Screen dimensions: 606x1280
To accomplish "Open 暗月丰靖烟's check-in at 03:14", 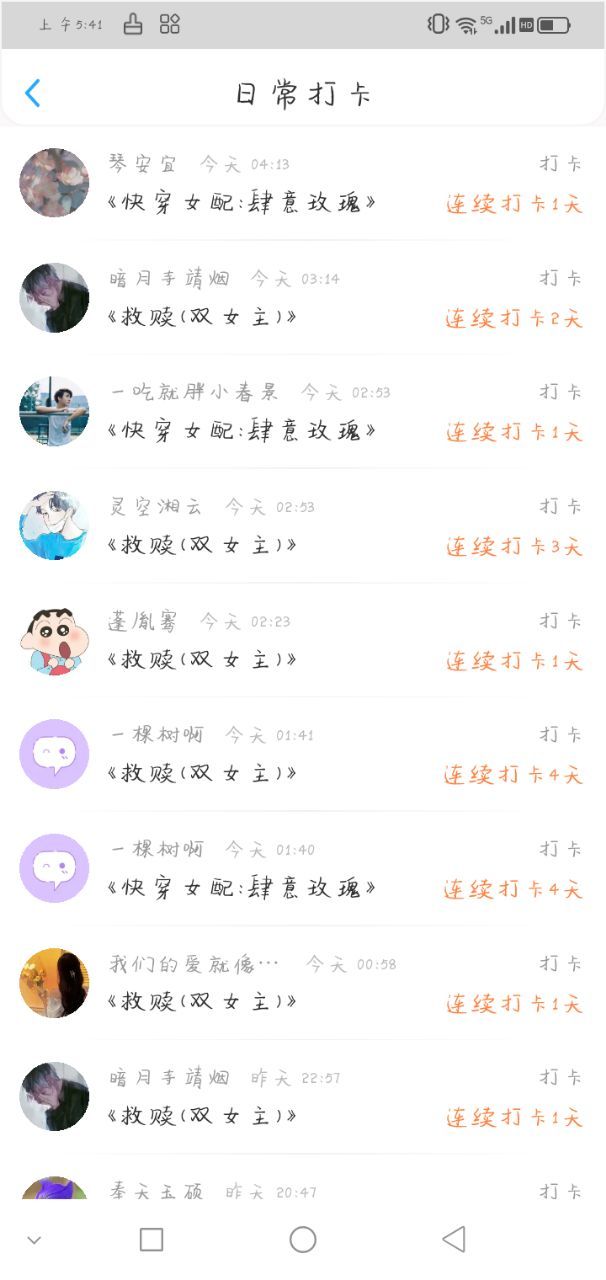I will click(x=303, y=297).
